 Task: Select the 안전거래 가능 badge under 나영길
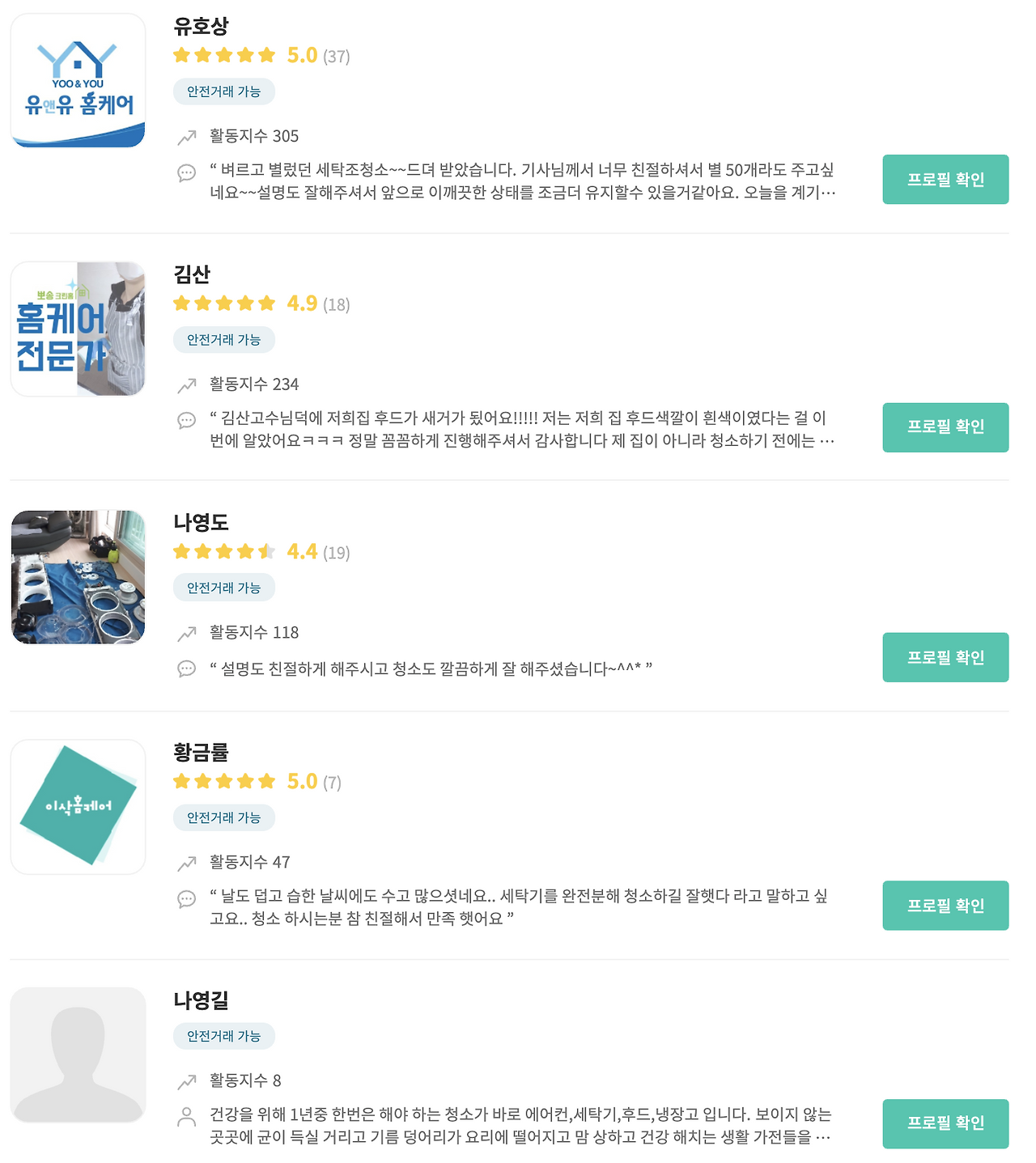point(223,1036)
